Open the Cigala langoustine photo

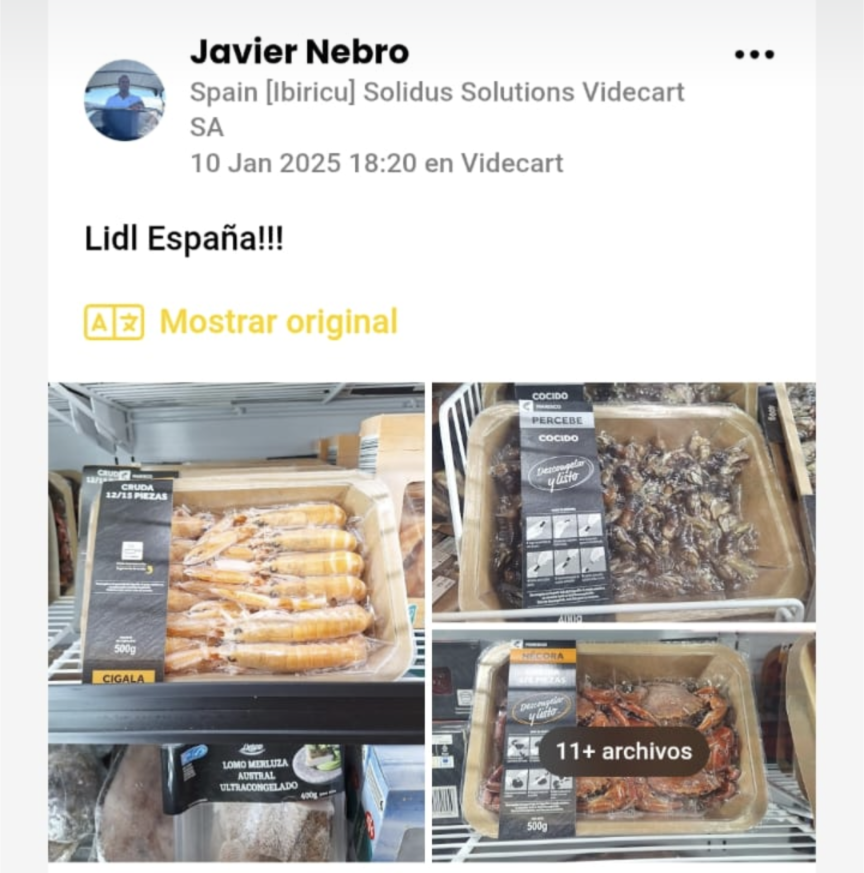236,560
